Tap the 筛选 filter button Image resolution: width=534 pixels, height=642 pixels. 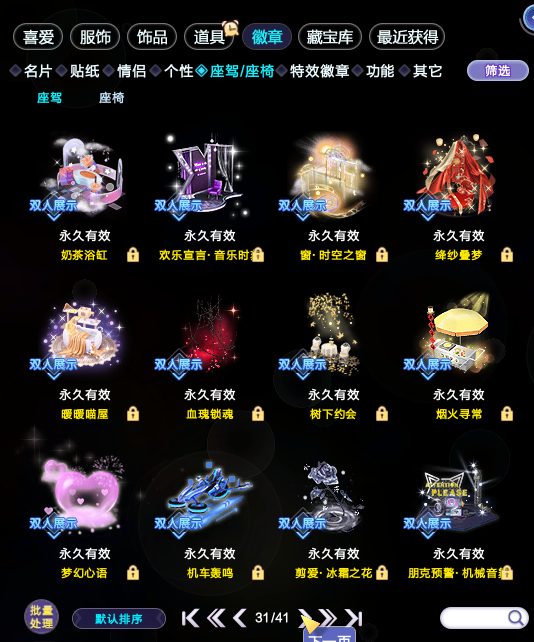498,70
